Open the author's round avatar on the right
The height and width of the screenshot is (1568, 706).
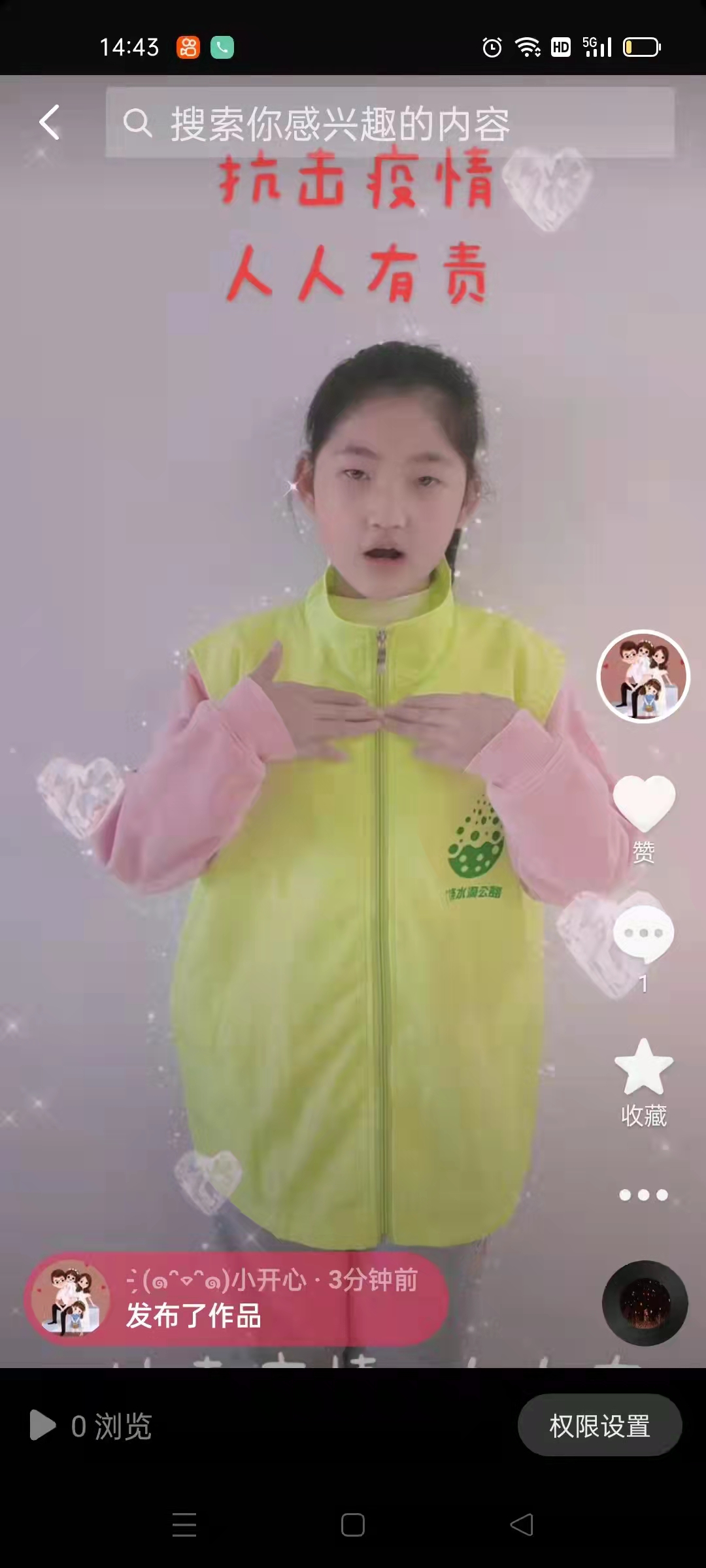[643, 676]
